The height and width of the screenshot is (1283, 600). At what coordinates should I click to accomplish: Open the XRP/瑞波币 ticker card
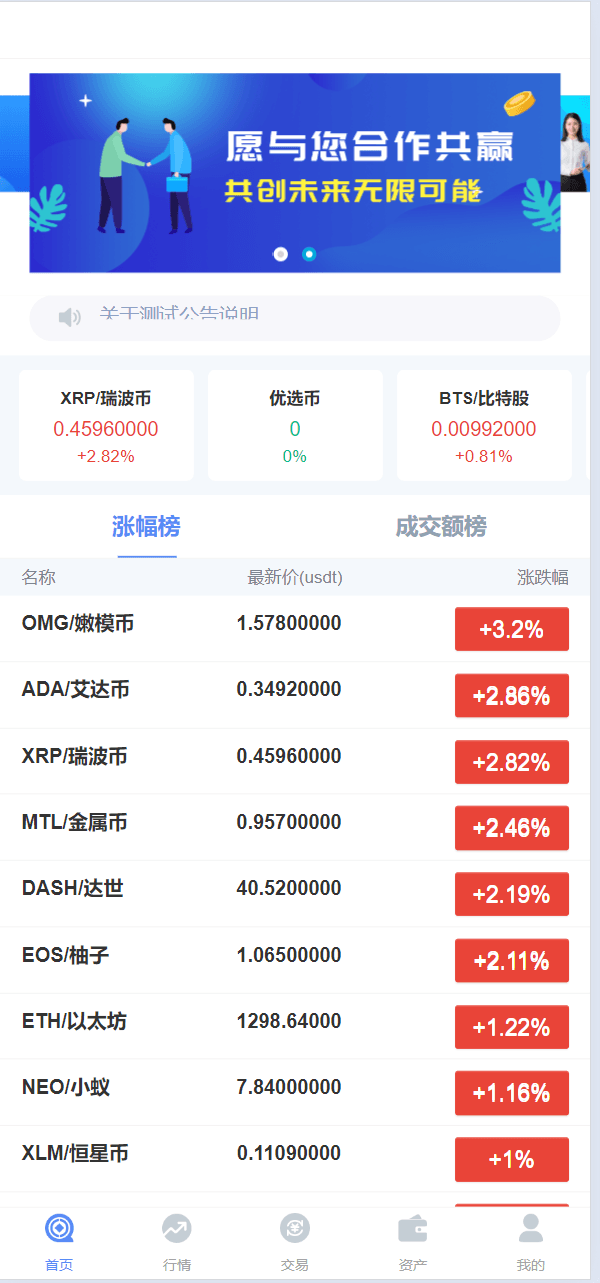coord(106,425)
